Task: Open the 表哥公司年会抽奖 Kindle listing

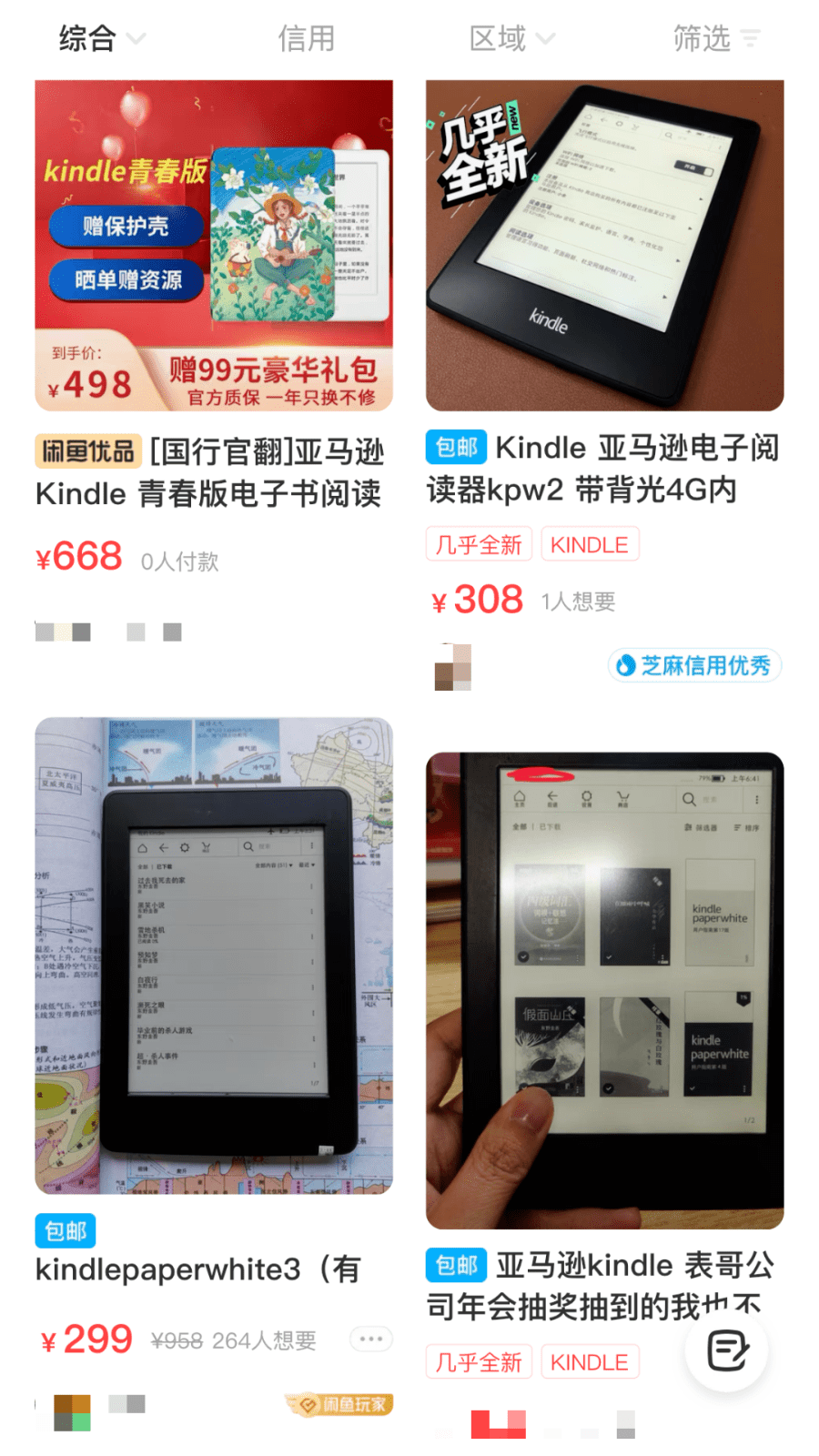Action: pos(605,1092)
